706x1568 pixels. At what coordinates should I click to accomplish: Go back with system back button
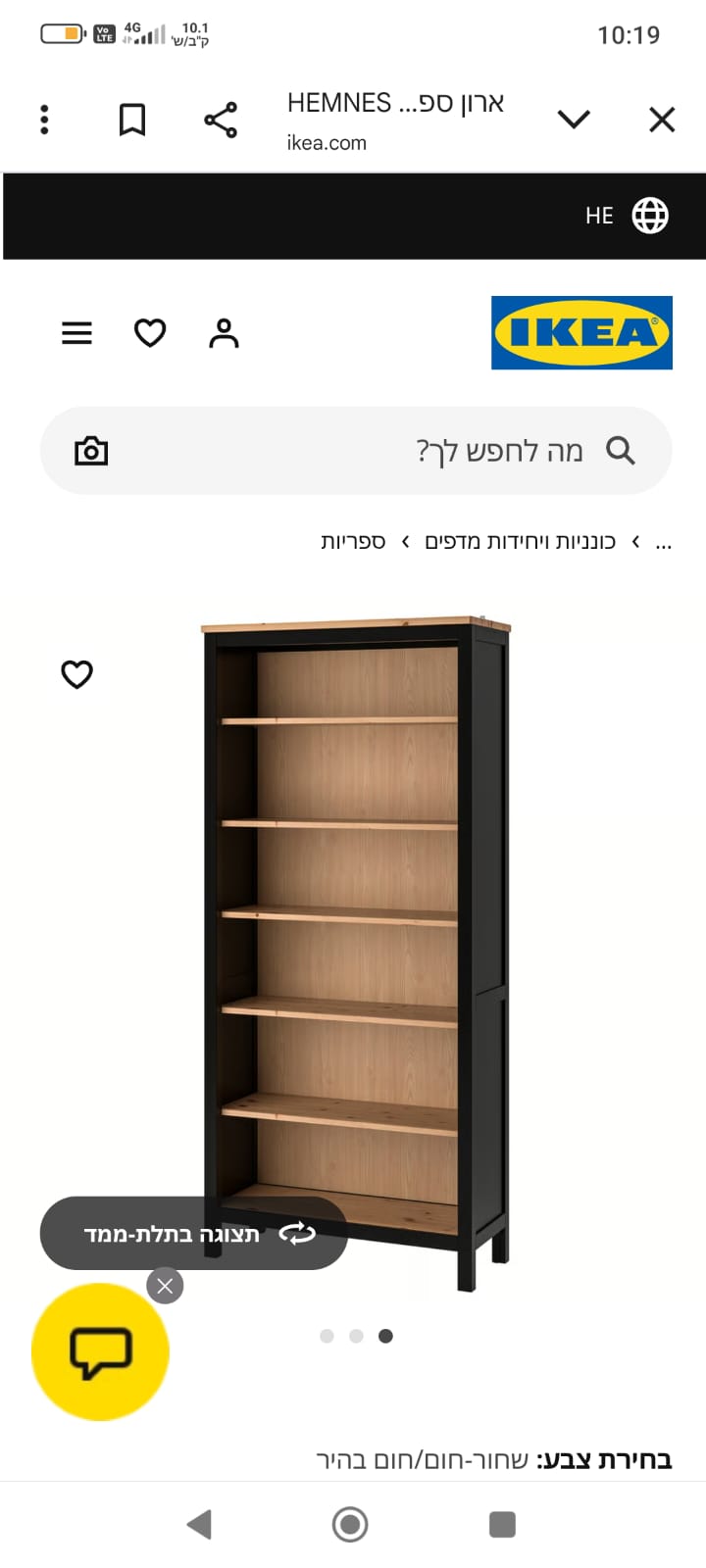pyautogui.click(x=199, y=1524)
